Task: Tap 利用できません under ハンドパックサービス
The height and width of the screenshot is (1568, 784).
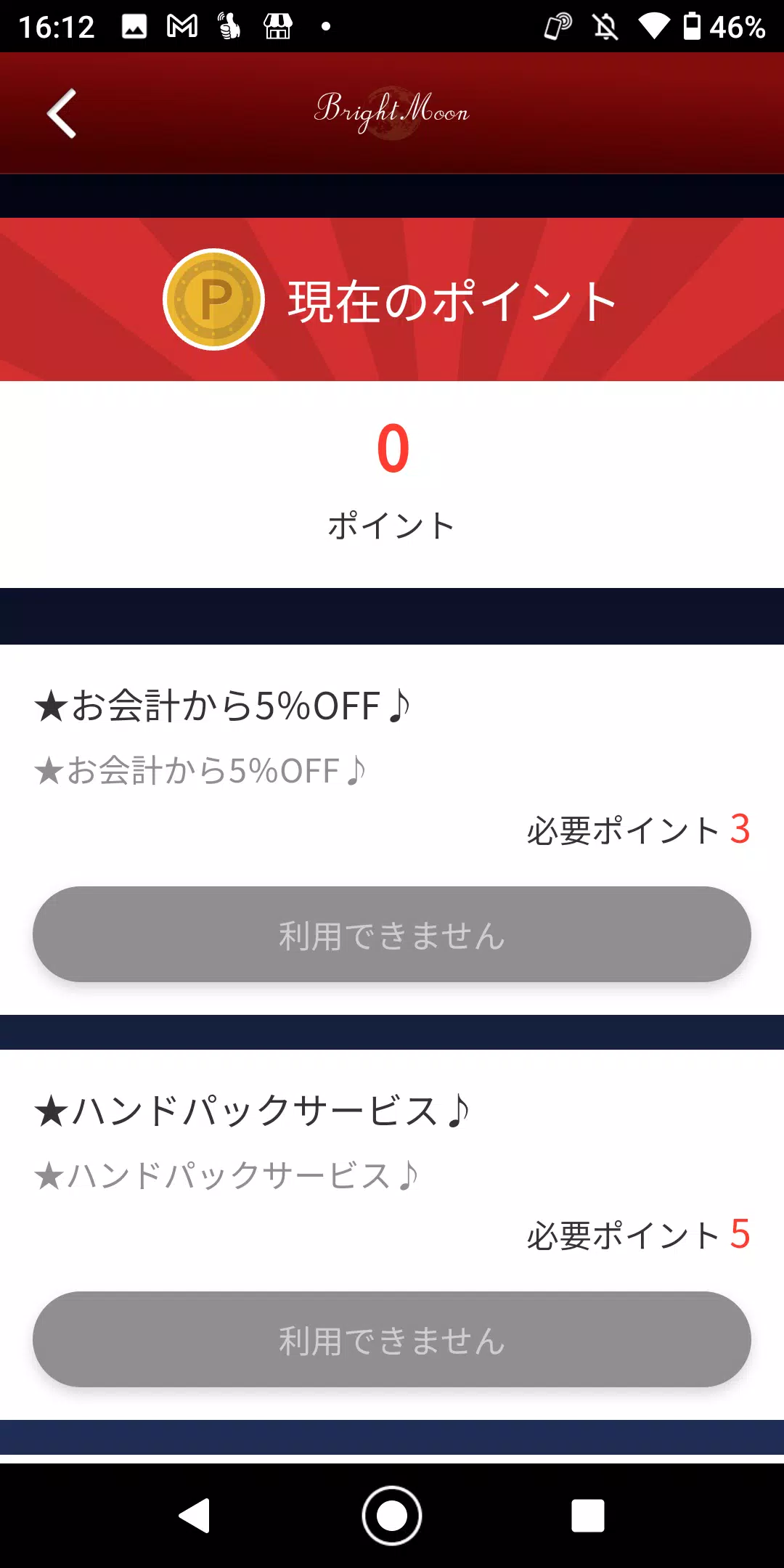Action: [x=392, y=1341]
